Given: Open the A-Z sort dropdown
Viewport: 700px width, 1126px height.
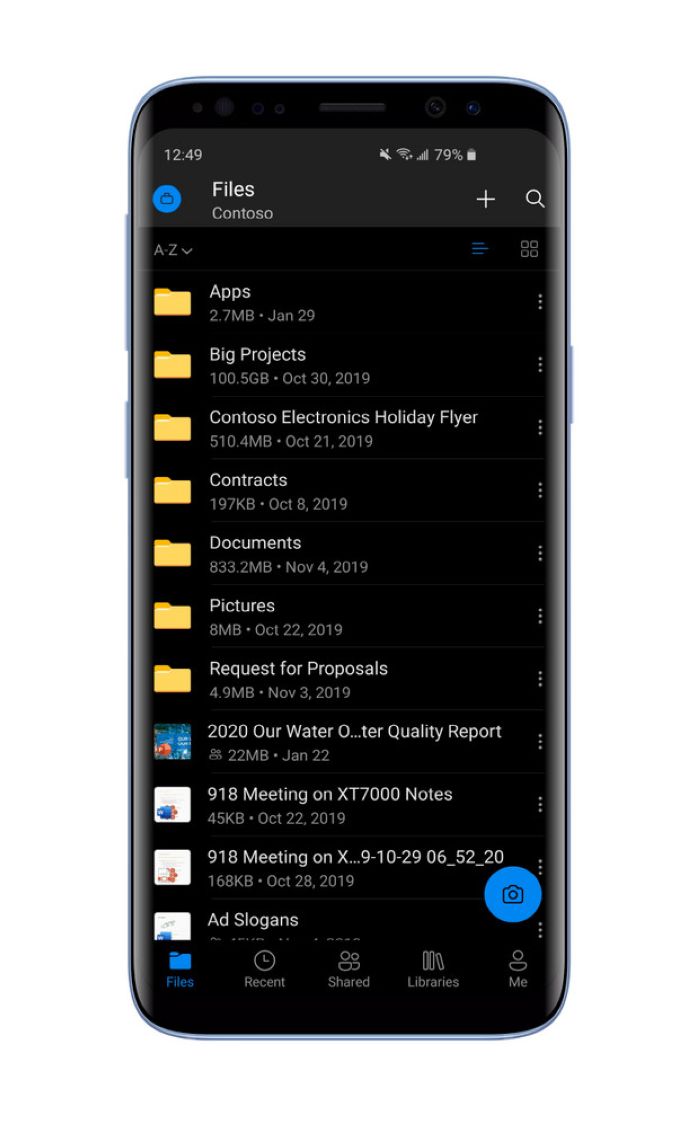Looking at the screenshot, I should [x=173, y=250].
